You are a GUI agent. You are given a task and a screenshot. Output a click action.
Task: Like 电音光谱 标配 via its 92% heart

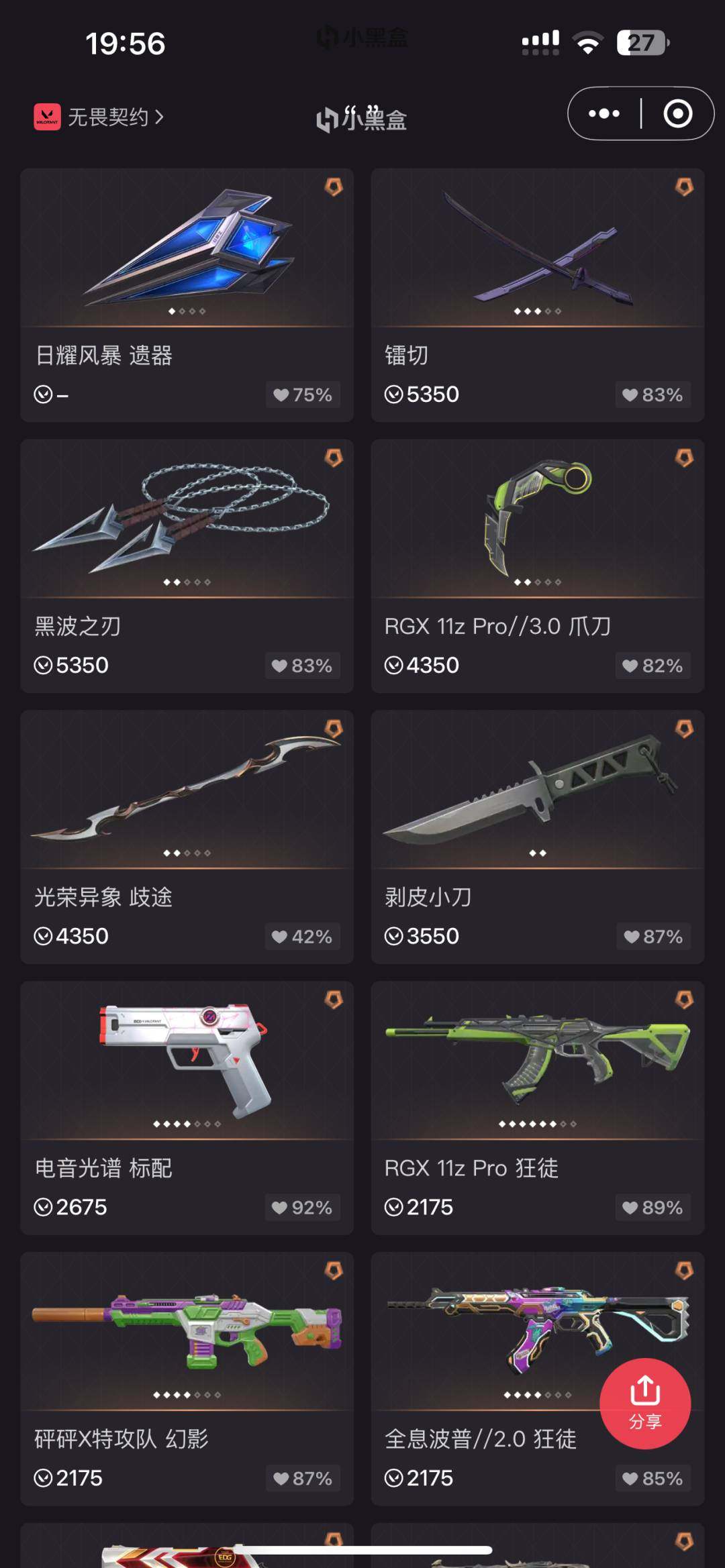(x=302, y=1208)
